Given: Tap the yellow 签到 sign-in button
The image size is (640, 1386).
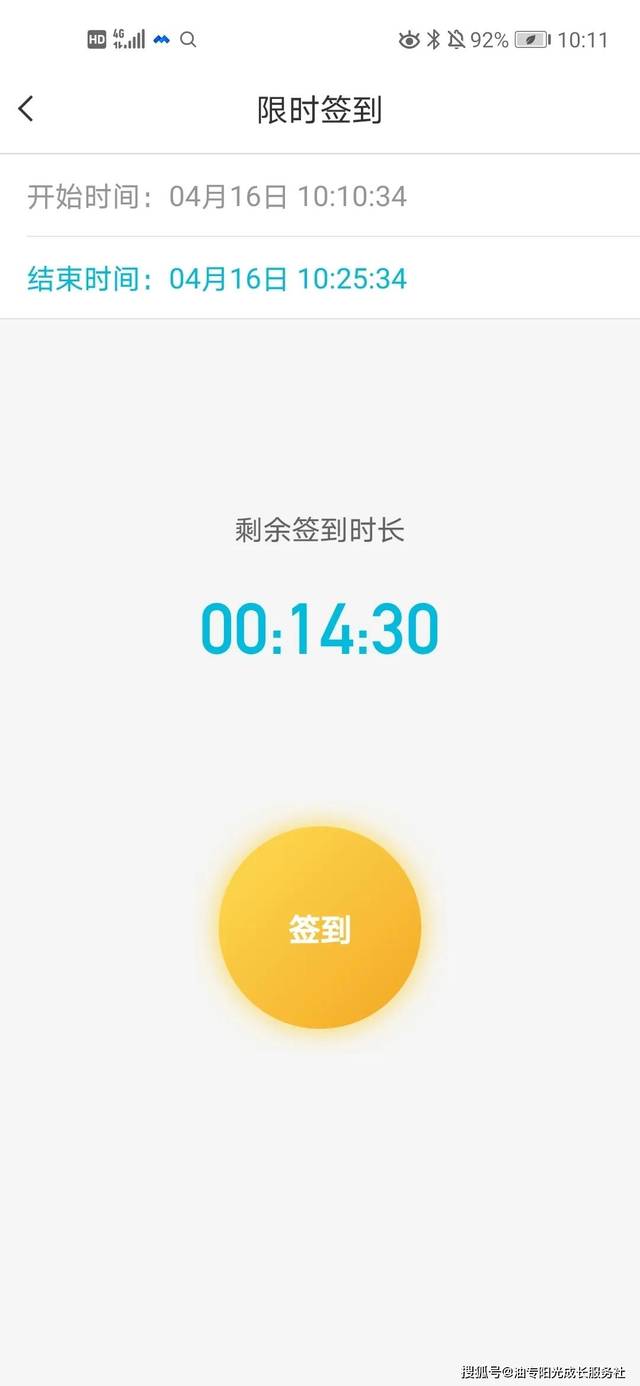Looking at the screenshot, I should [320, 928].
